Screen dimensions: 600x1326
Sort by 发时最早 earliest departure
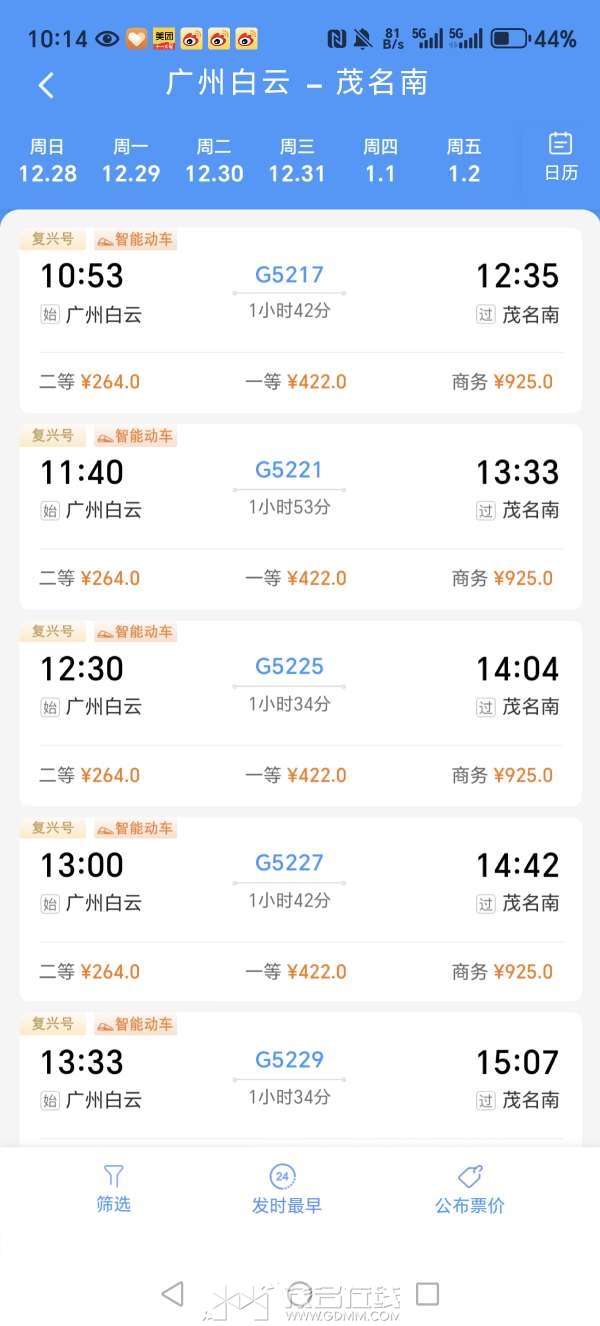coord(286,1190)
